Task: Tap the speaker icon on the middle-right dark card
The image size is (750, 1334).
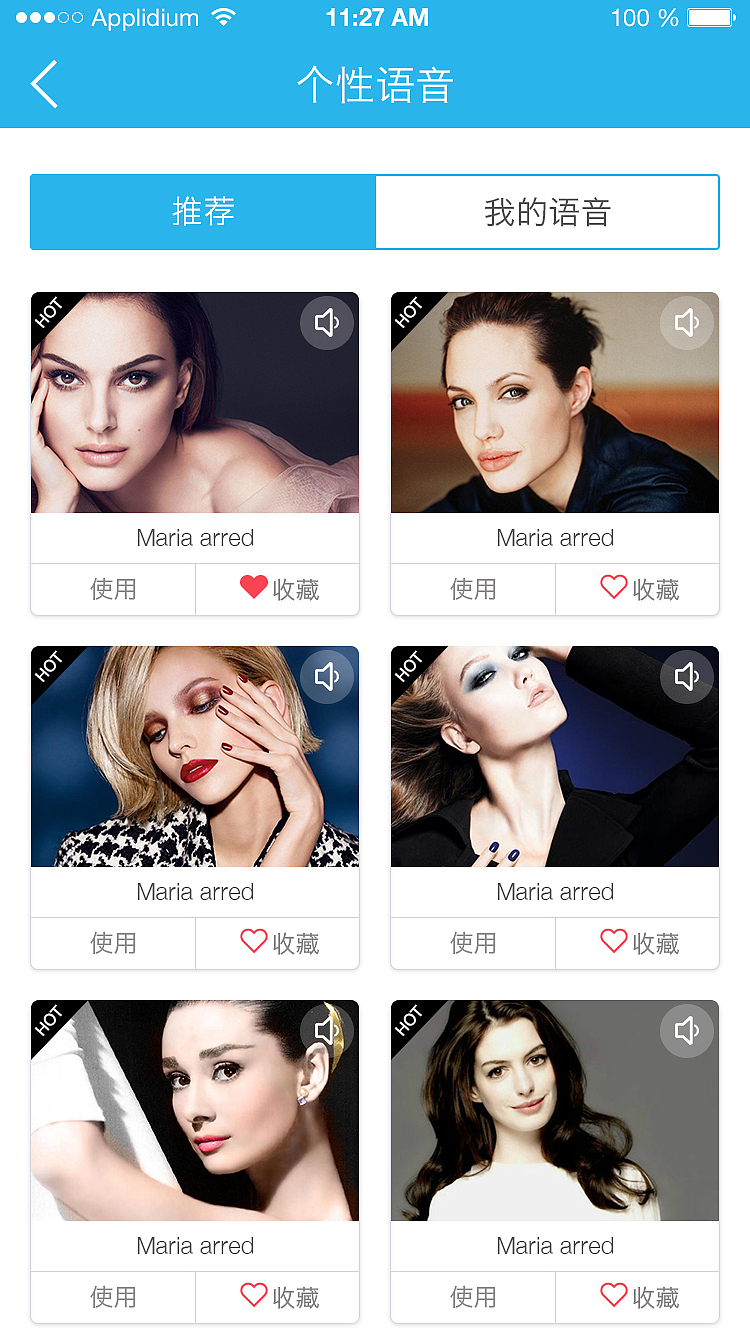Action: (687, 677)
